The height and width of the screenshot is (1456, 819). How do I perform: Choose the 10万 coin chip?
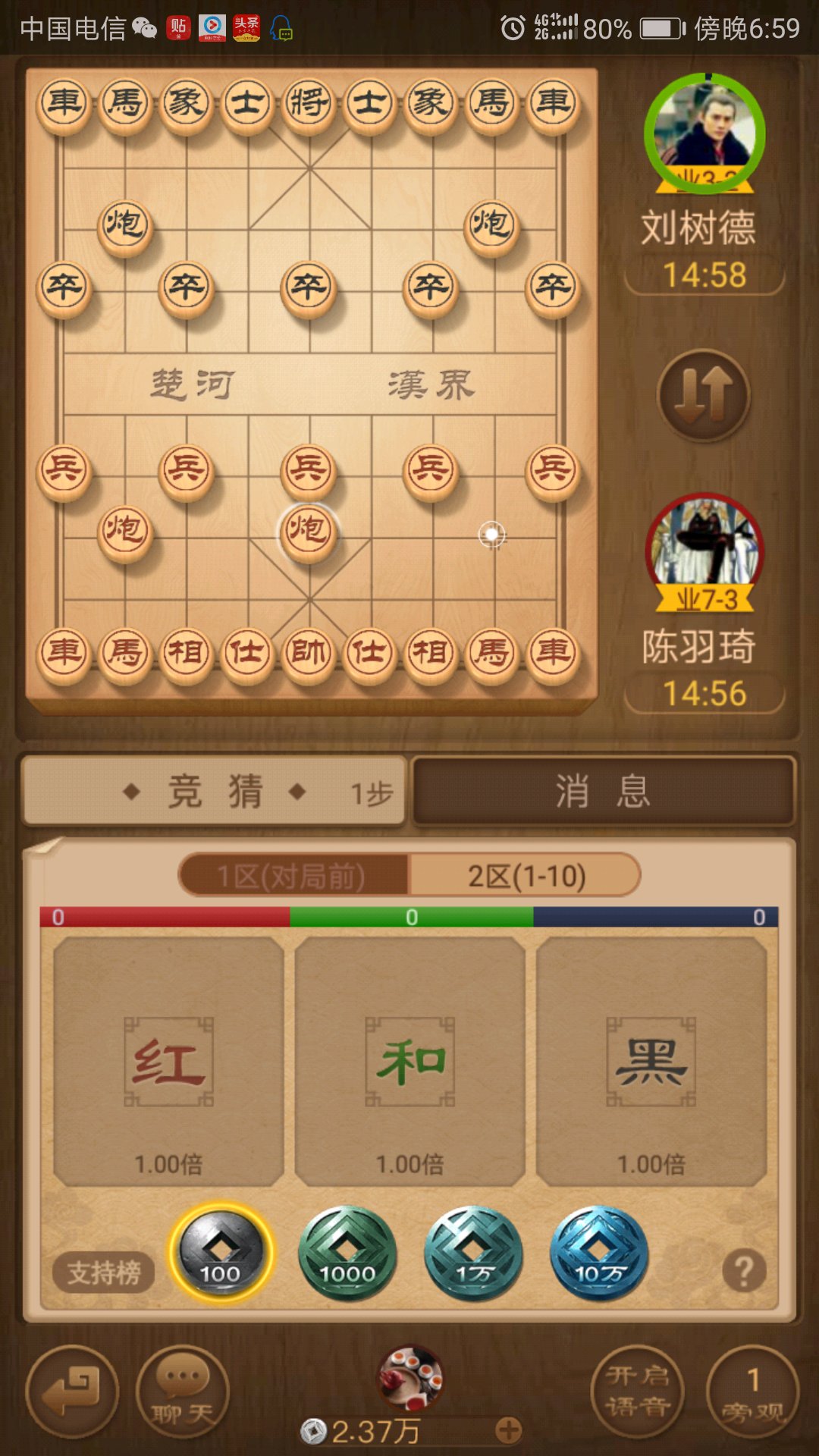tap(599, 1253)
